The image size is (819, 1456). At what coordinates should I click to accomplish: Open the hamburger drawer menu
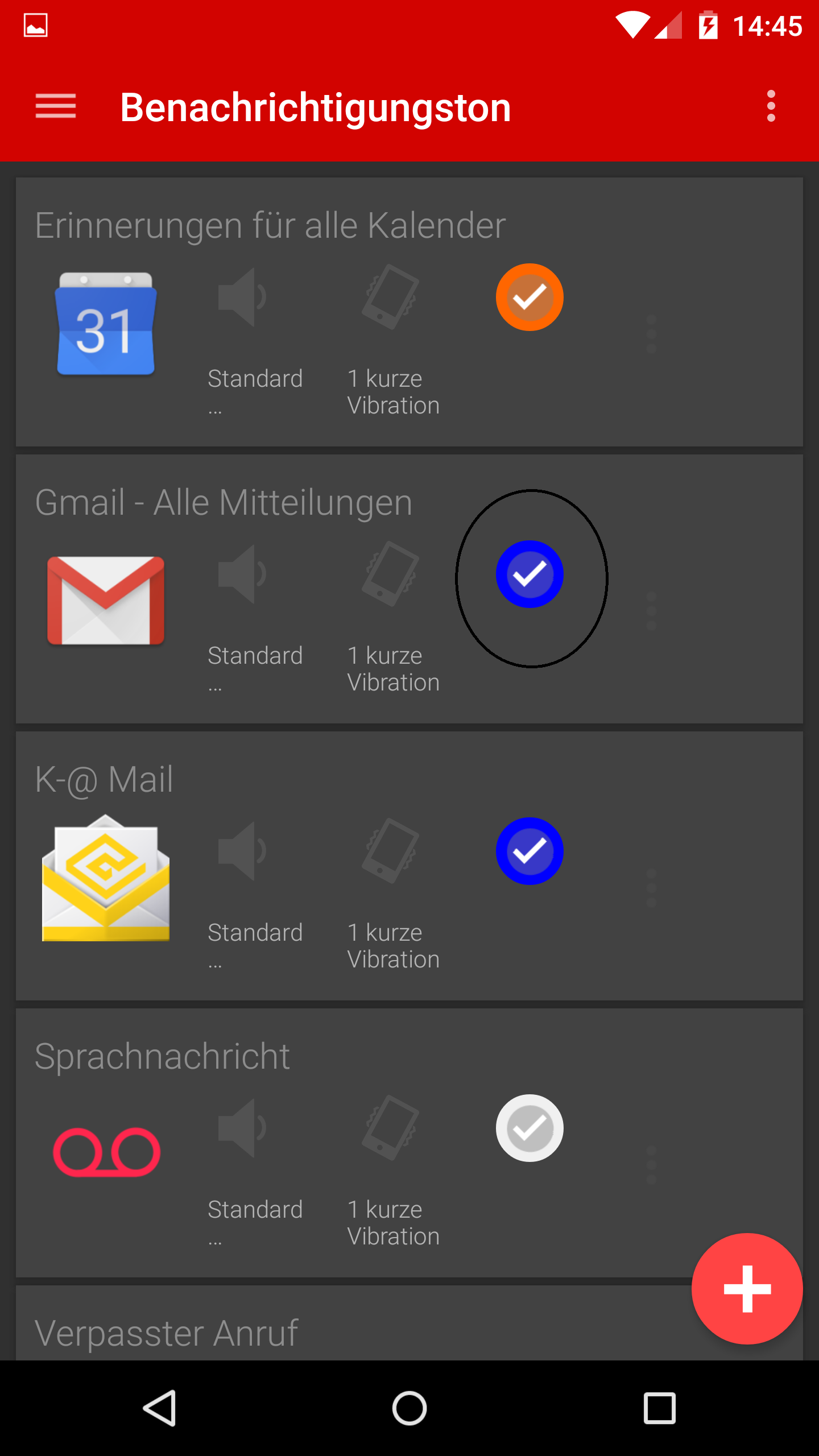(55, 106)
